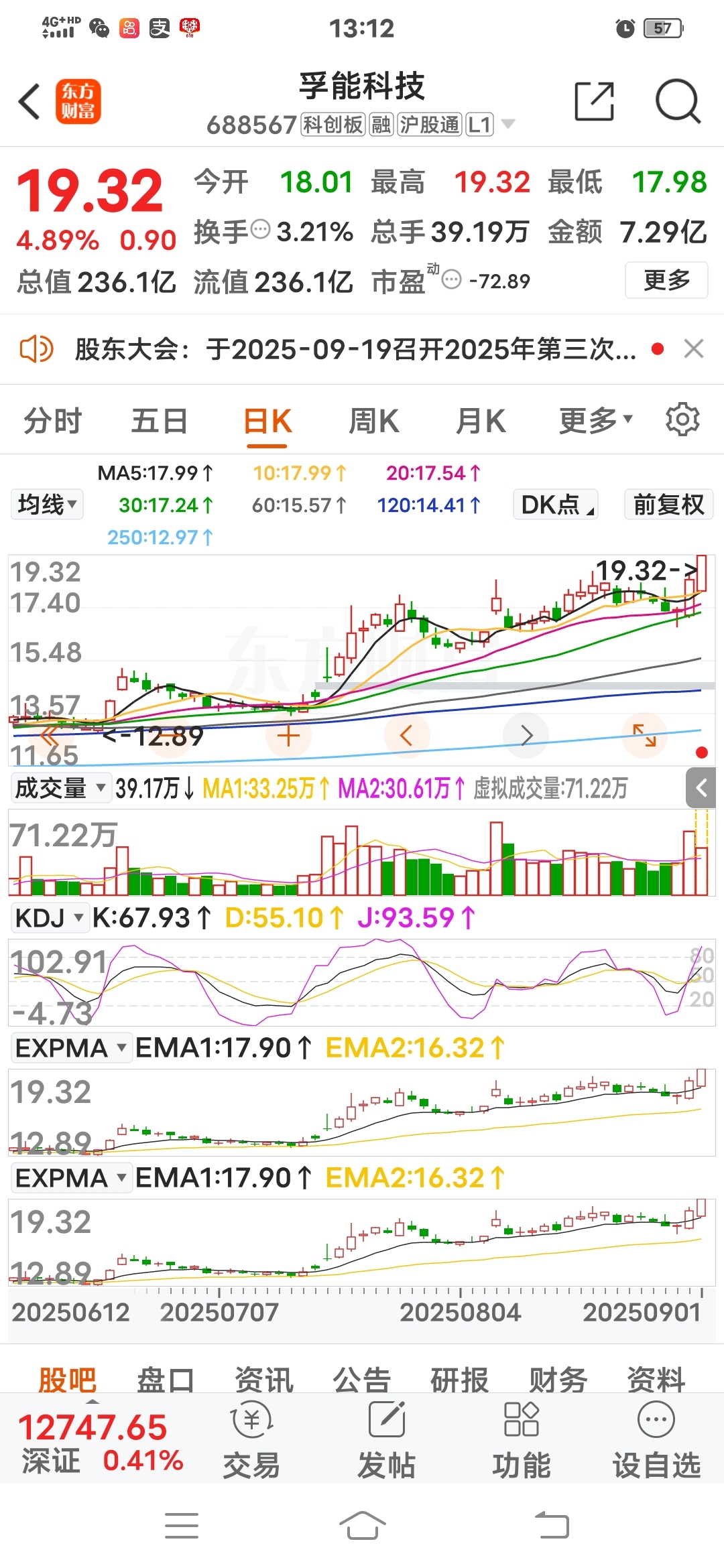Image resolution: width=724 pixels, height=1568 pixels.
Task: Open the KDJ indicator dropdown
Action: [50, 917]
